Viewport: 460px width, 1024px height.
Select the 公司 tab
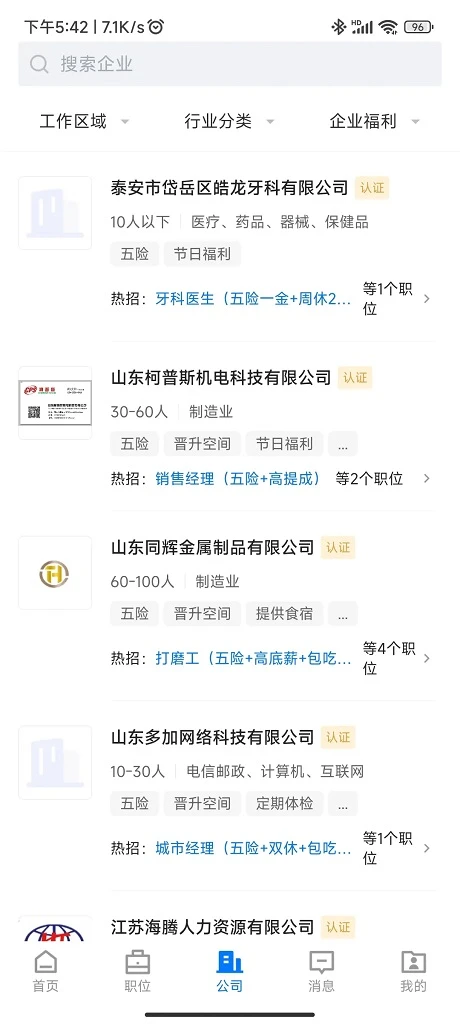tap(229, 971)
